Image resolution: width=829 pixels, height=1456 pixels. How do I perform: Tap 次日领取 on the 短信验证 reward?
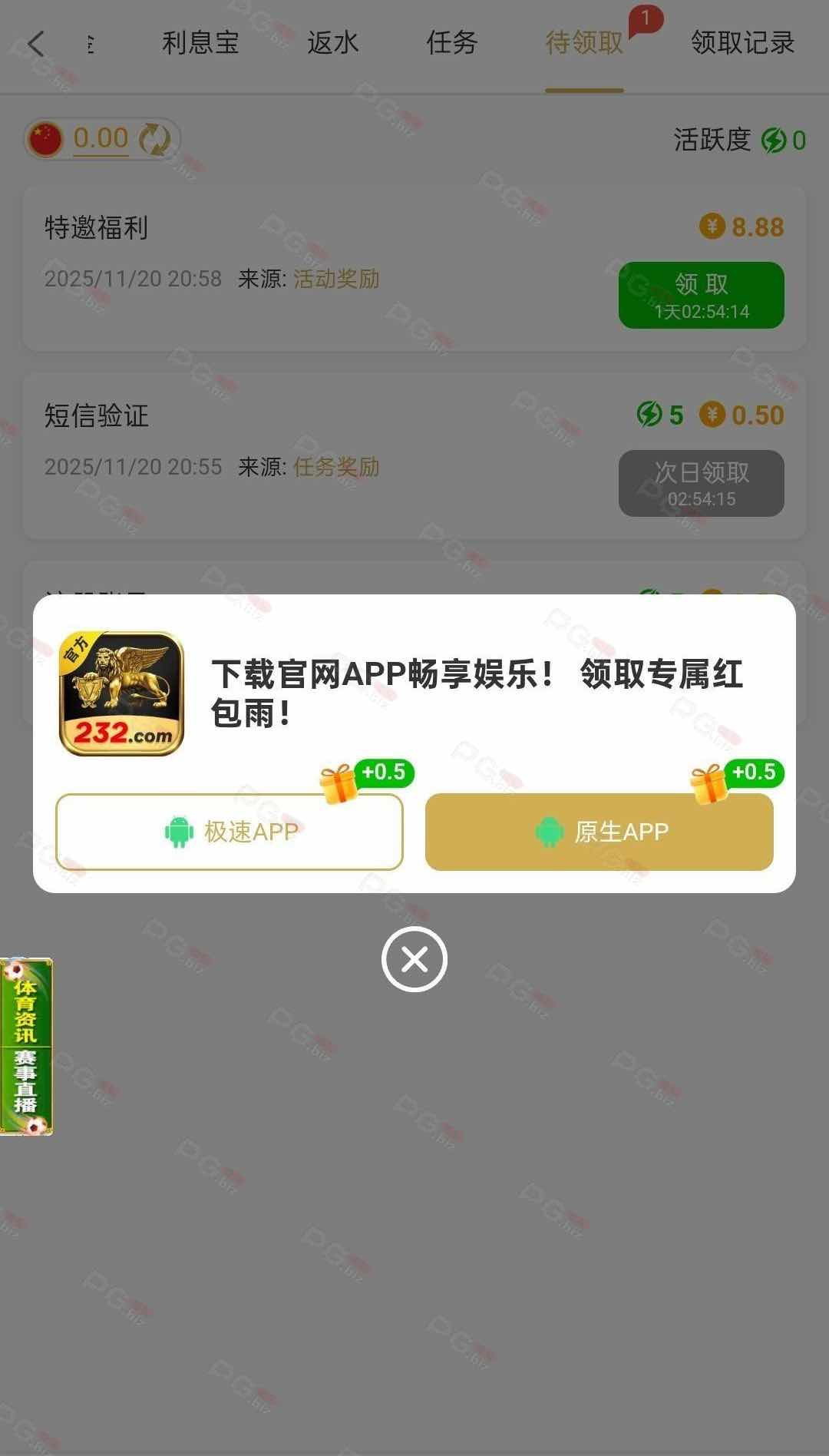pos(701,484)
